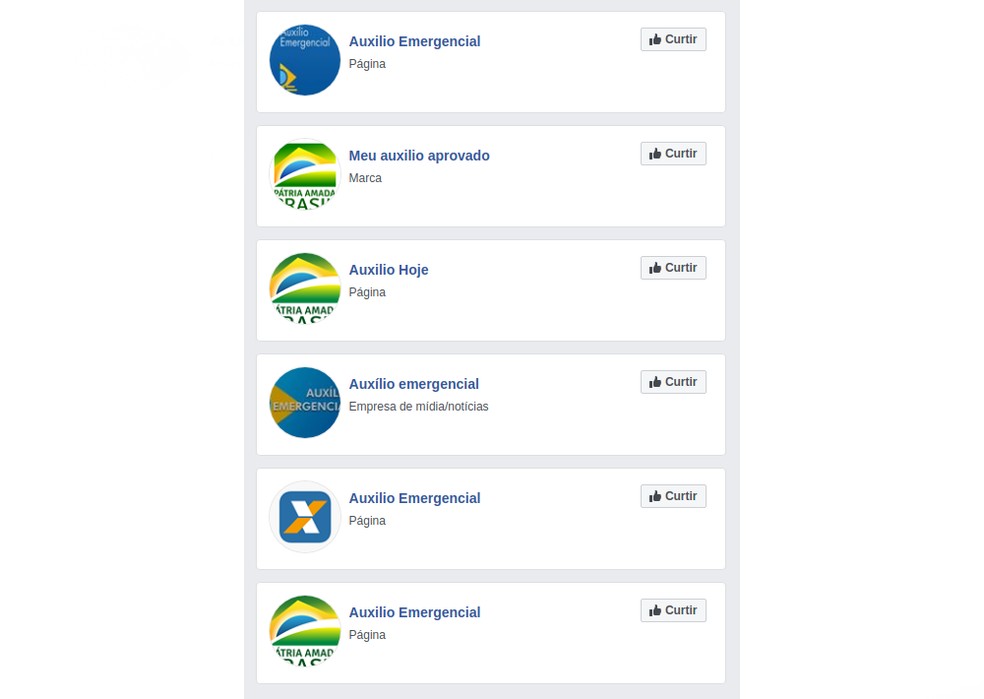This screenshot has width=984, height=699.
Task: View the Auxilio Hoje profile picture
Action: tap(305, 288)
